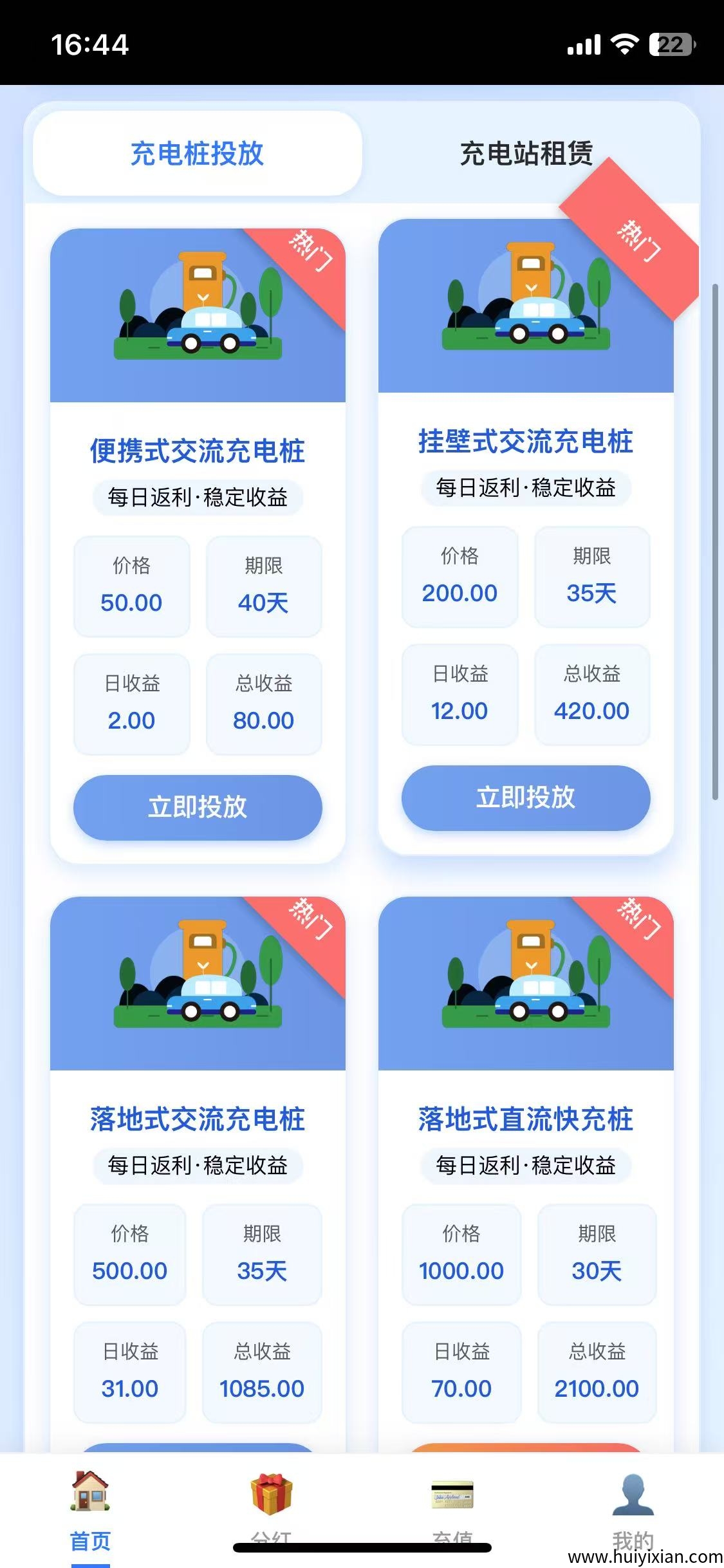Click the 总收益 420.00 info block
This screenshot has height=1568, width=724.
[591, 694]
